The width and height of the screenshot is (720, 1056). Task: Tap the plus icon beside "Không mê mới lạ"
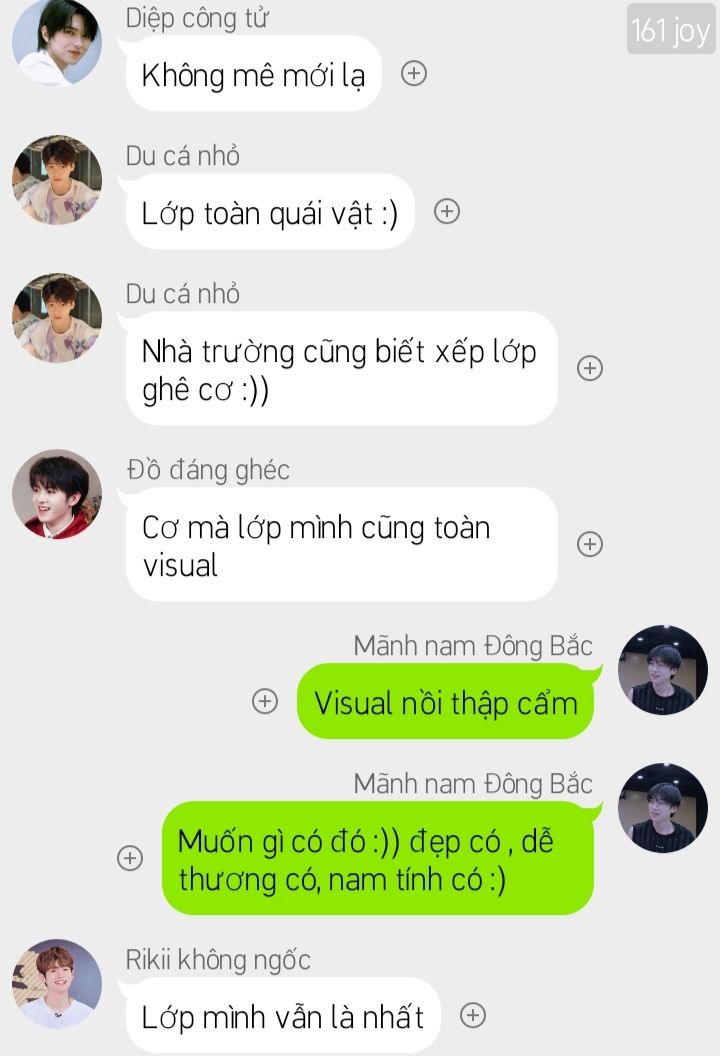click(x=414, y=74)
